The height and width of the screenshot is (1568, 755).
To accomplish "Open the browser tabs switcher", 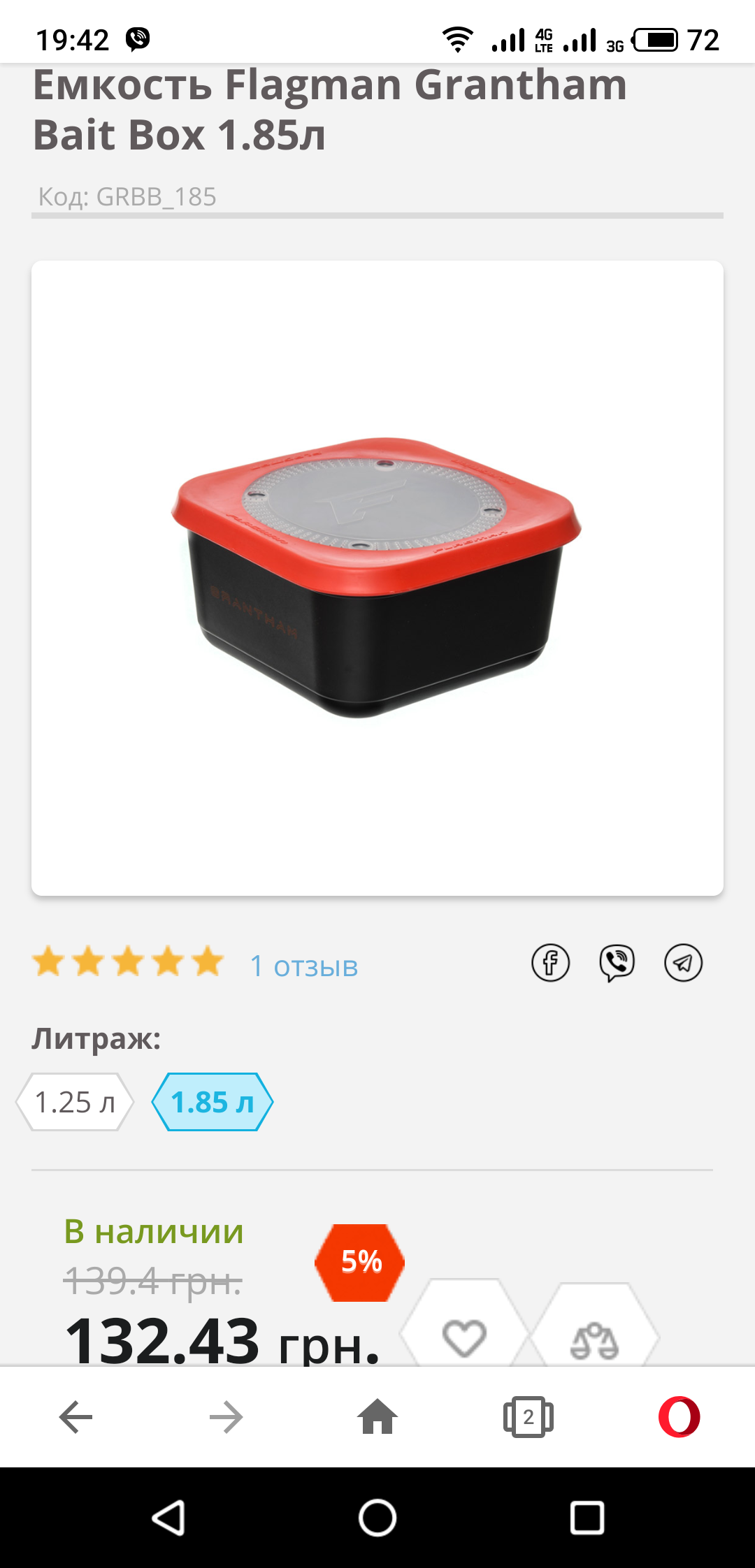I will (x=528, y=1416).
